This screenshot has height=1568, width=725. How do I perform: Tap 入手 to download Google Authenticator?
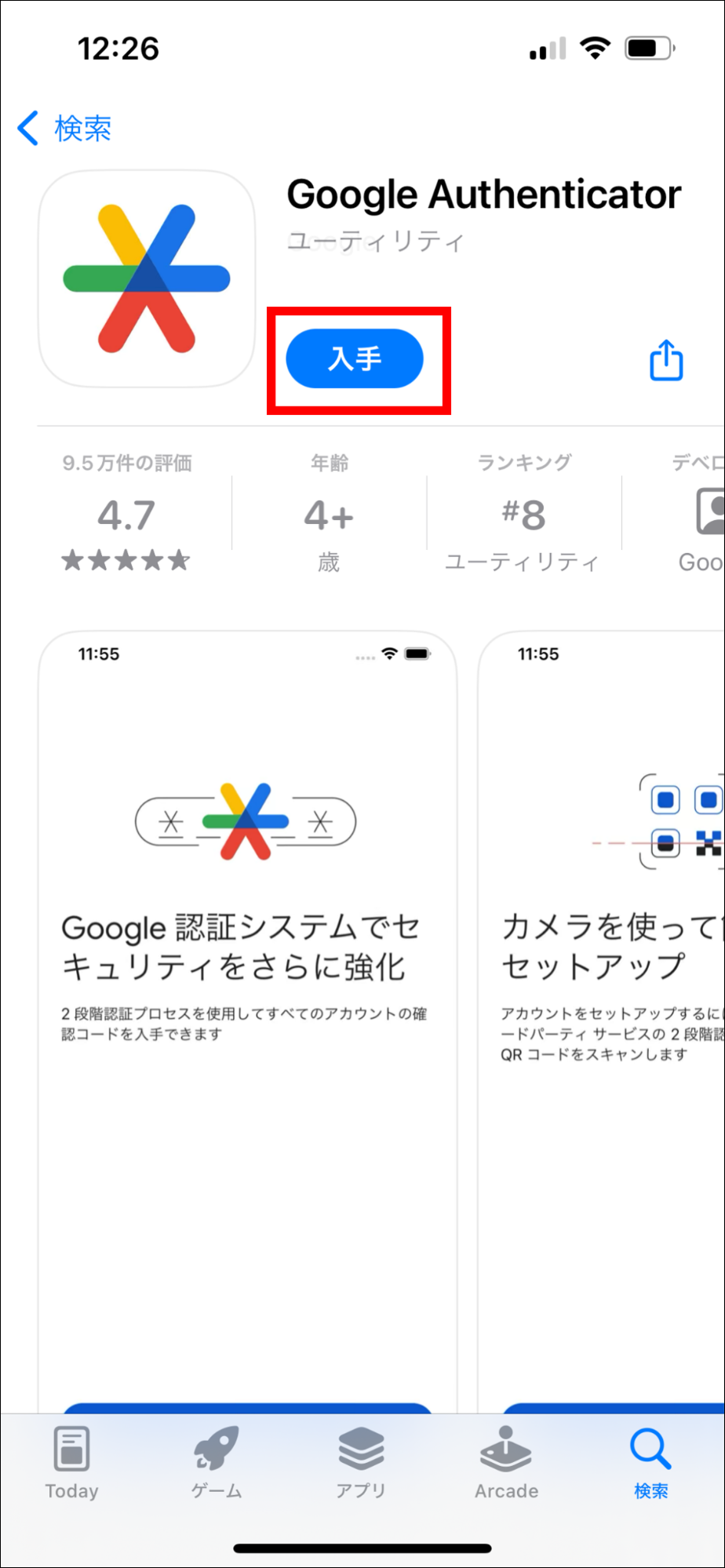click(x=355, y=358)
